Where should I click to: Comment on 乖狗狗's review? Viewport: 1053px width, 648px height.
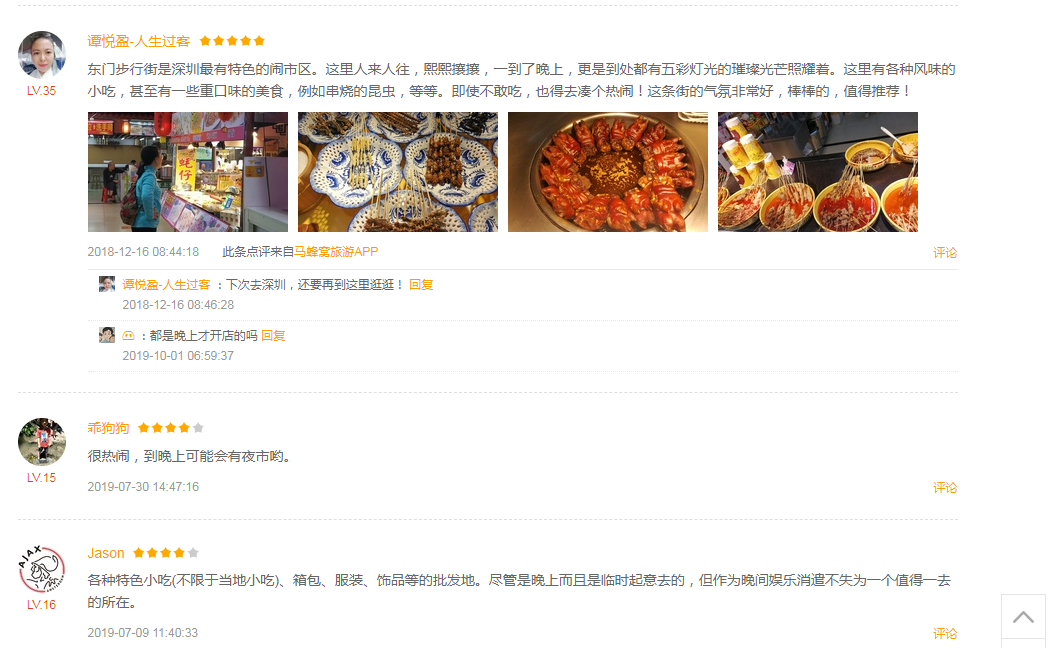click(x=945, y=488)
